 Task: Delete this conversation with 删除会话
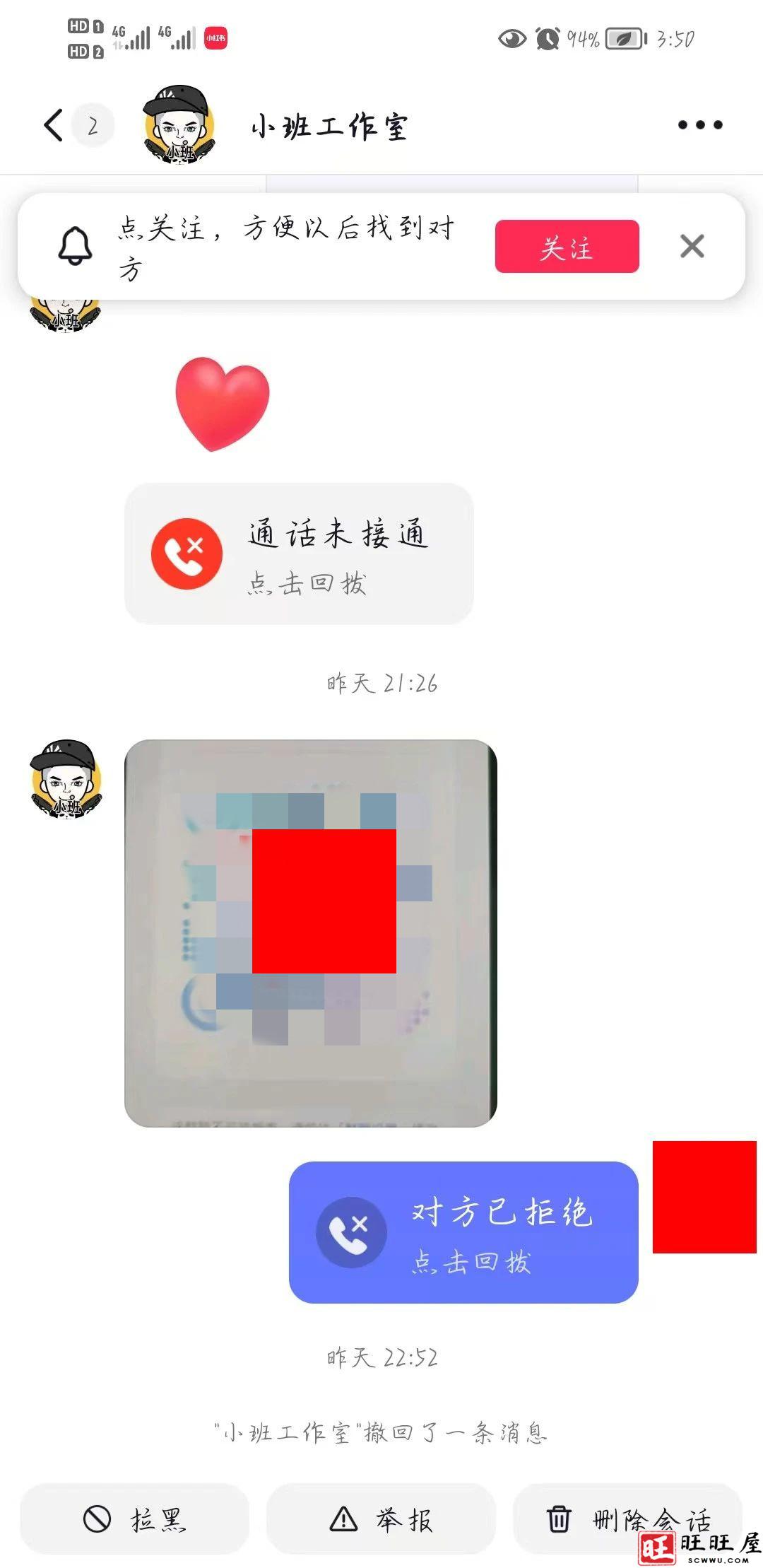click(627, 1517)
